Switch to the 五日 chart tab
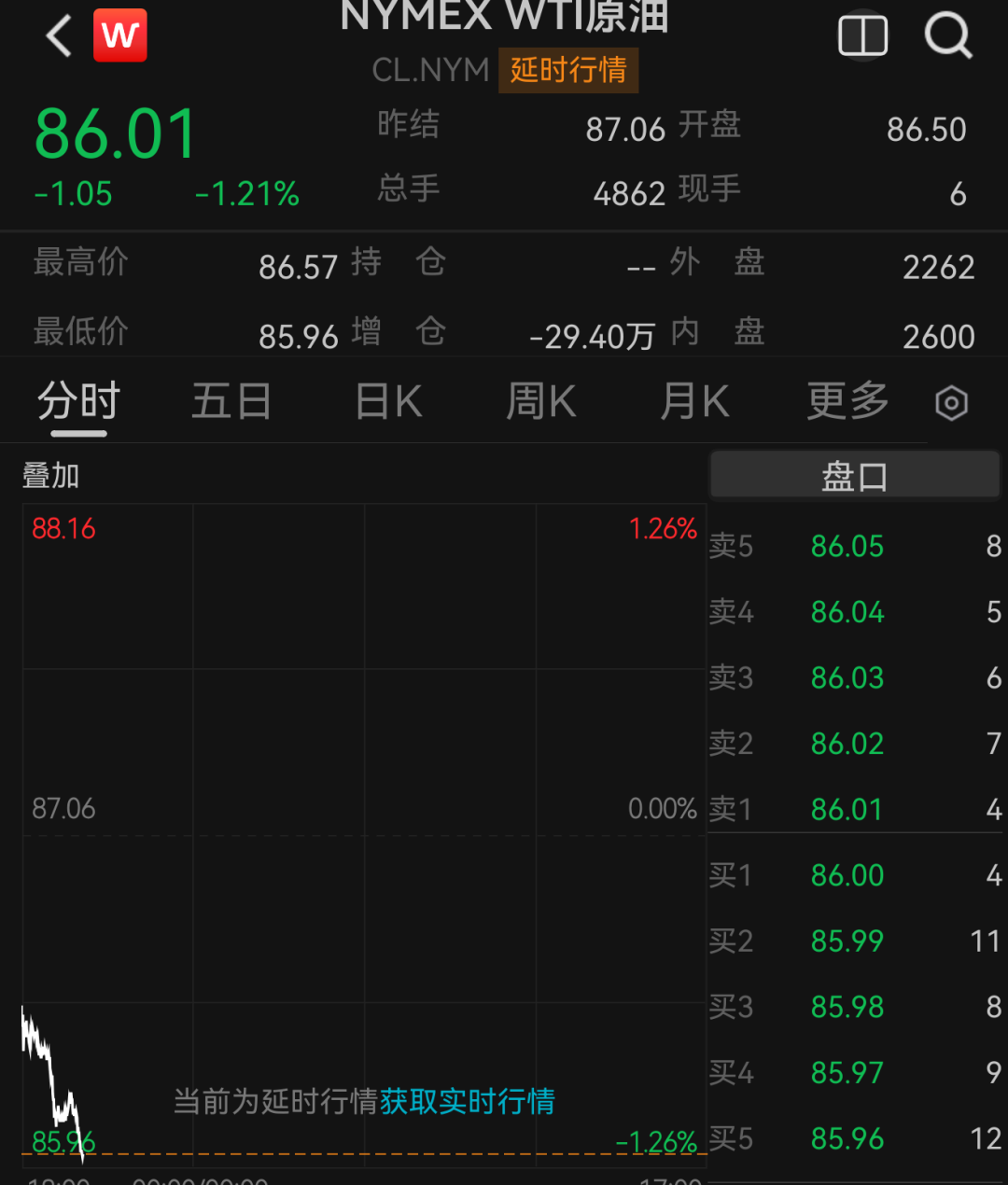Viewport: 1008px width, 1185px height. (x=231, y=402)
